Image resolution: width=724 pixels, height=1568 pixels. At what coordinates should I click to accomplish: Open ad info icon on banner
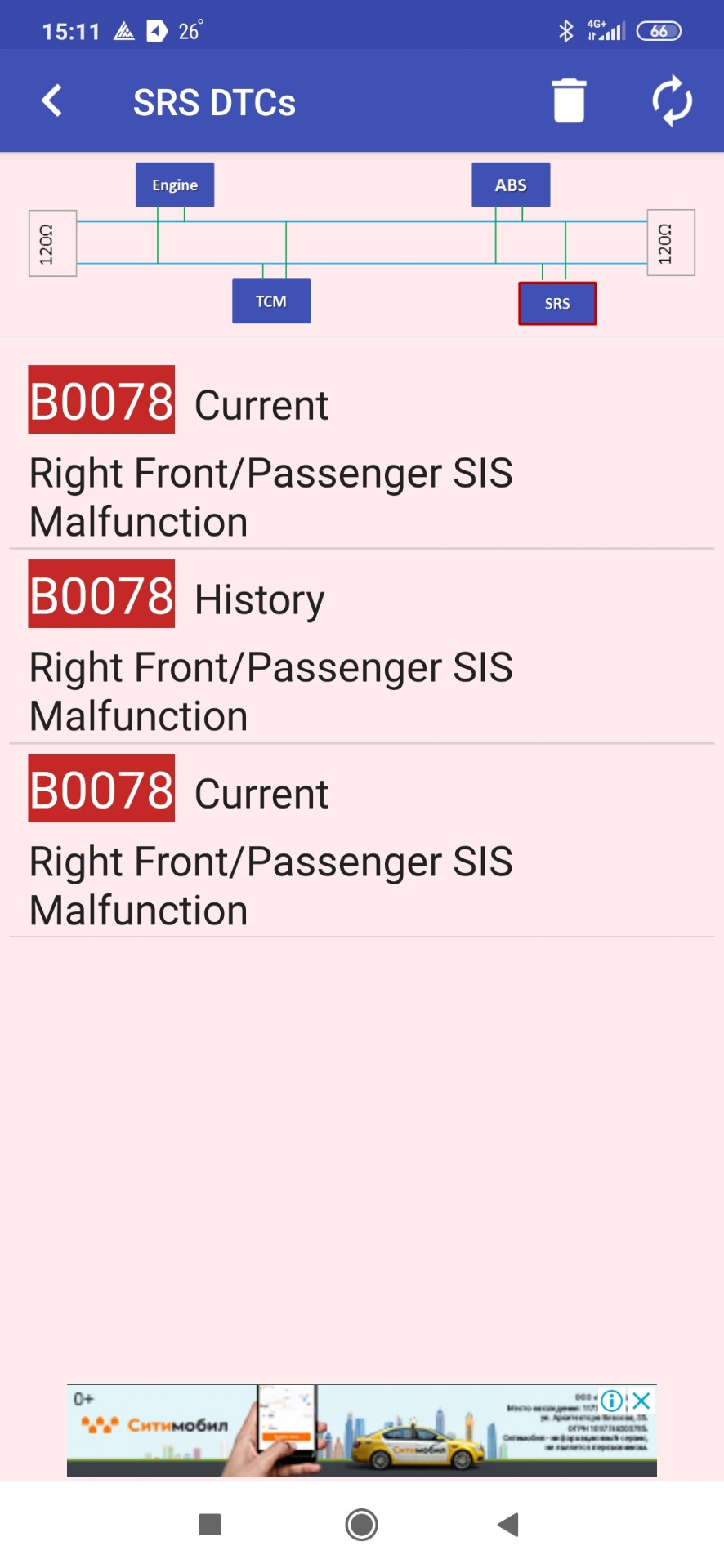click(x=611, y=1401)
